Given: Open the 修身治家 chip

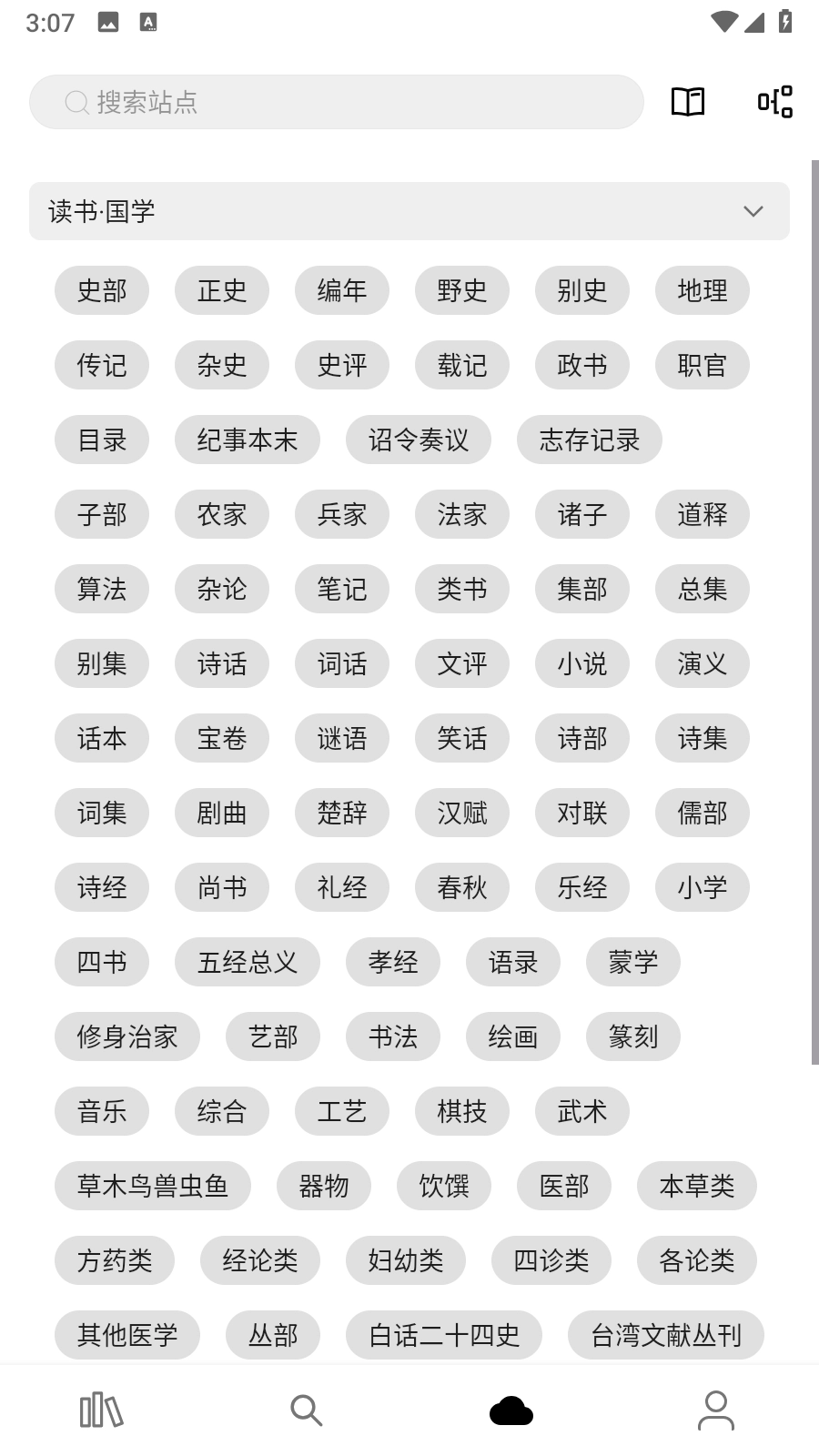Looking at the screenshot, I should [x=126, y=1037].
